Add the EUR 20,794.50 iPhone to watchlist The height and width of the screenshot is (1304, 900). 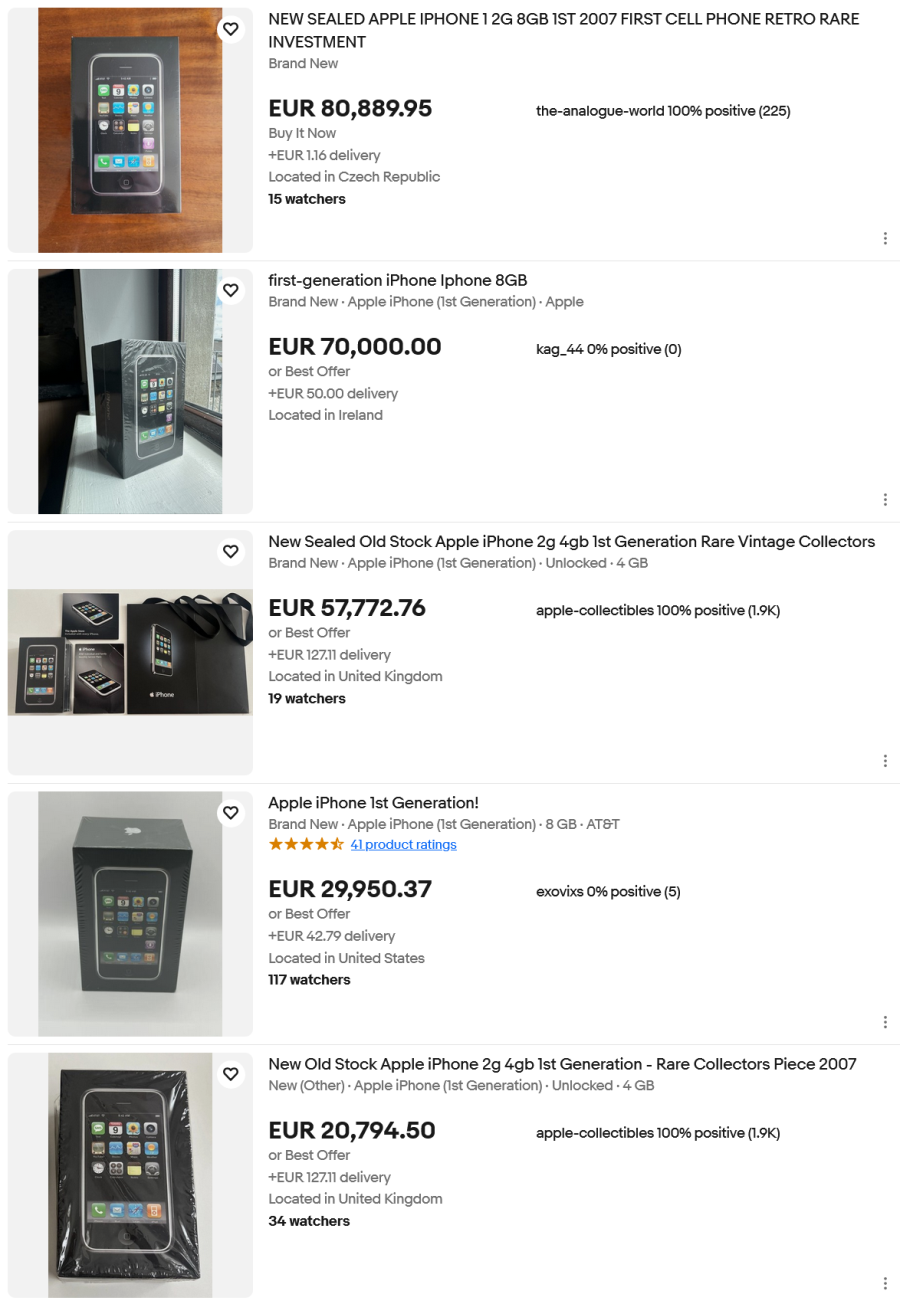[231, 1074]
